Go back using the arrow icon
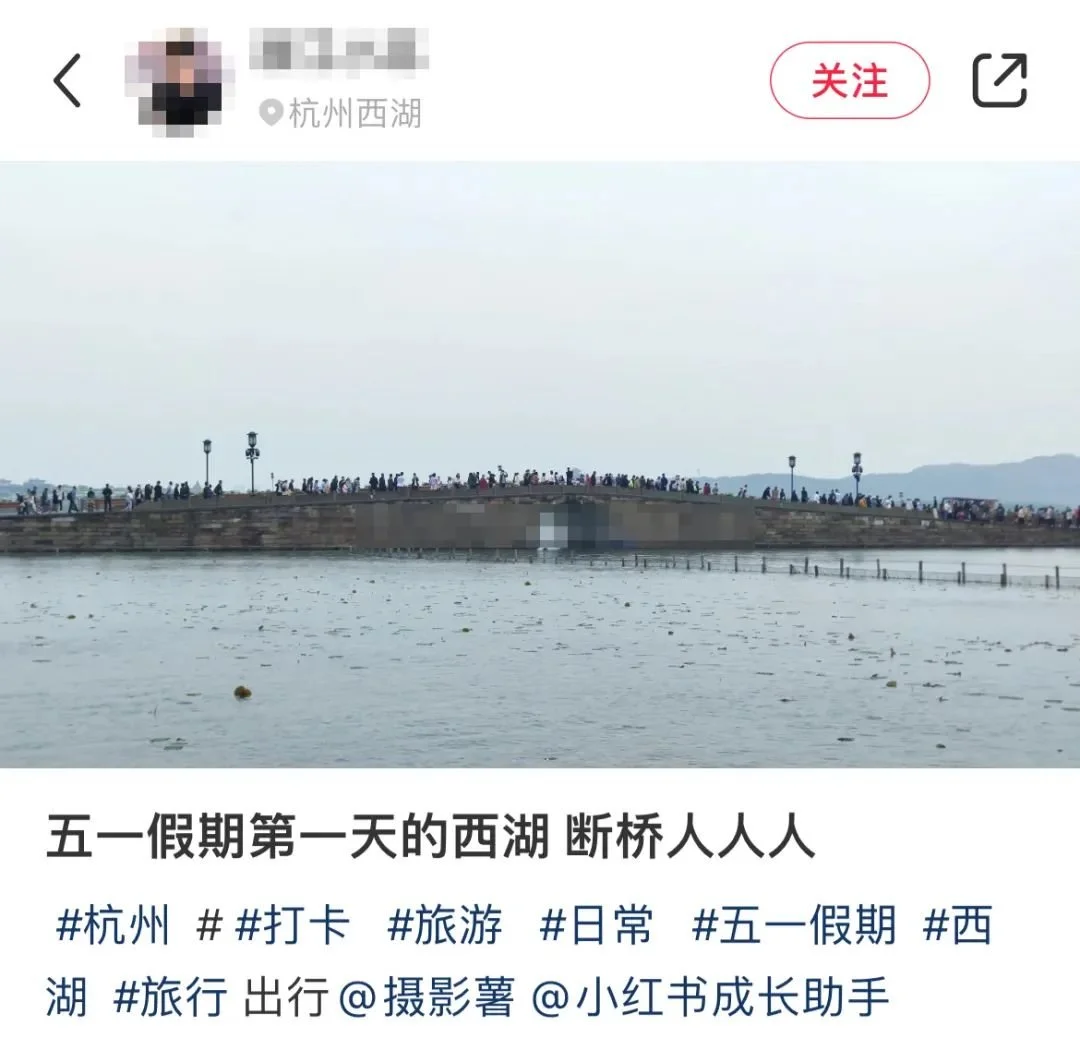Image resolution: width=1080 pixels, height=1050 pixels. click(67, 81)
